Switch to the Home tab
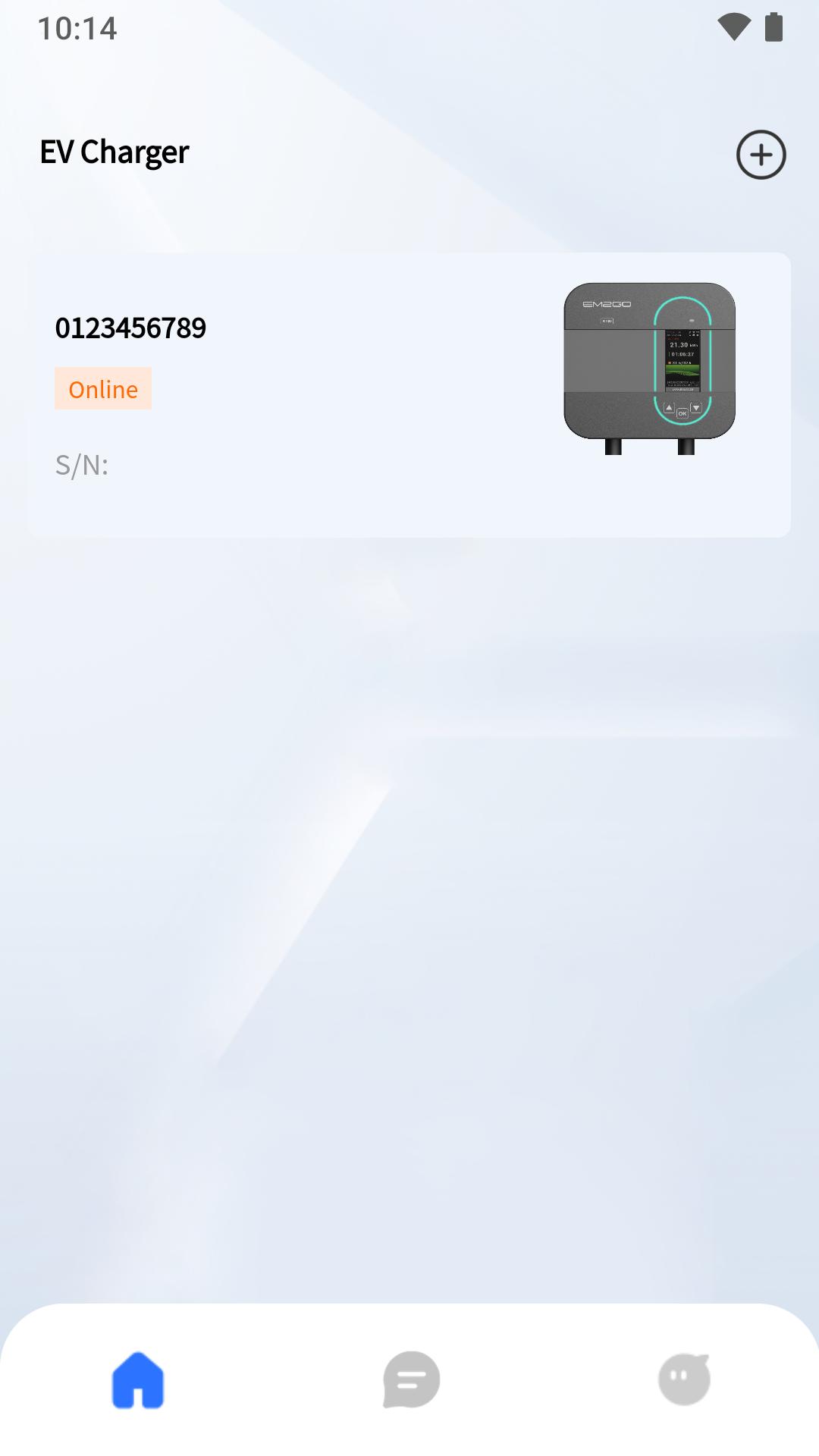This screenshot has width=819, height=1456. [138, 1380]
